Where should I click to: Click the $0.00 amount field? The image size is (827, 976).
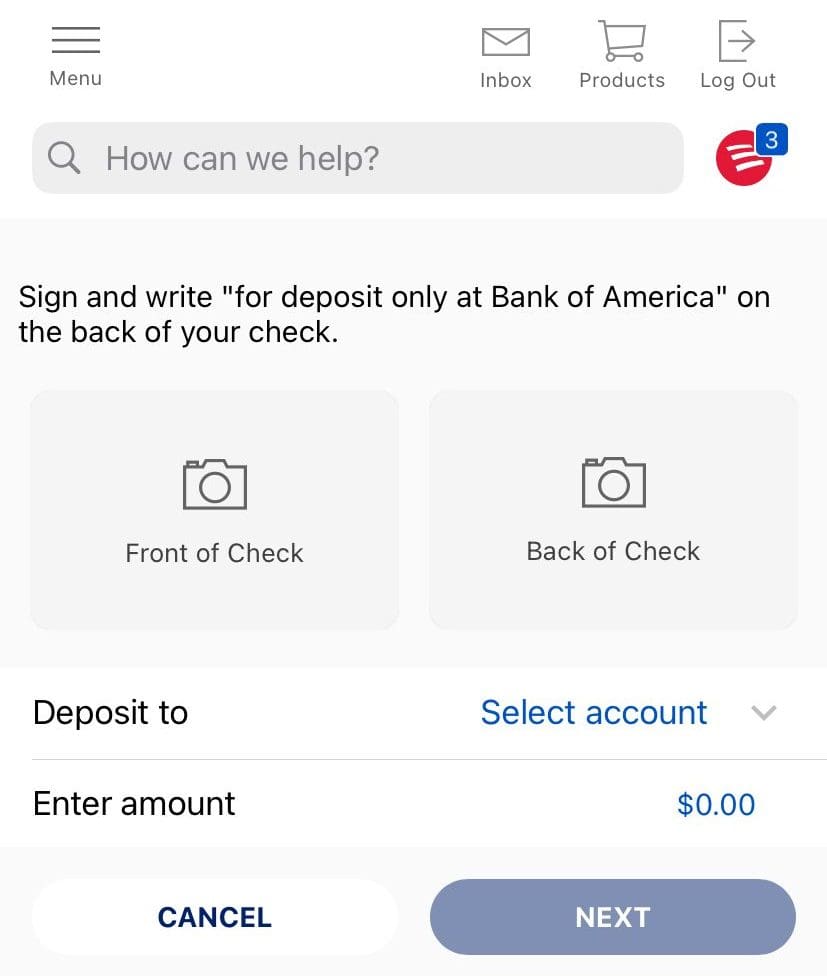pyautogui.click(x=716, y=804)
